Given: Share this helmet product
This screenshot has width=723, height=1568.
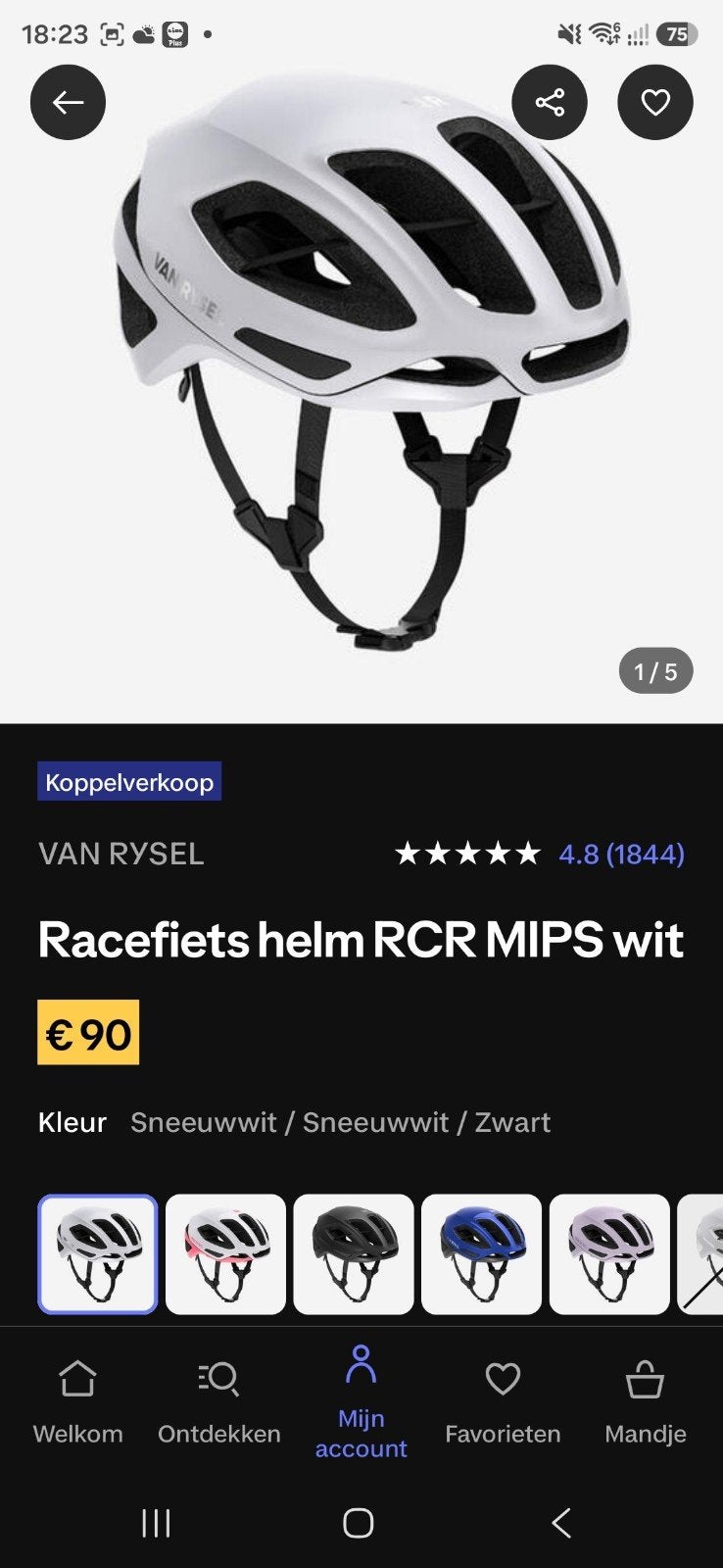Looking at the screenshot, I should pos(550,102).
